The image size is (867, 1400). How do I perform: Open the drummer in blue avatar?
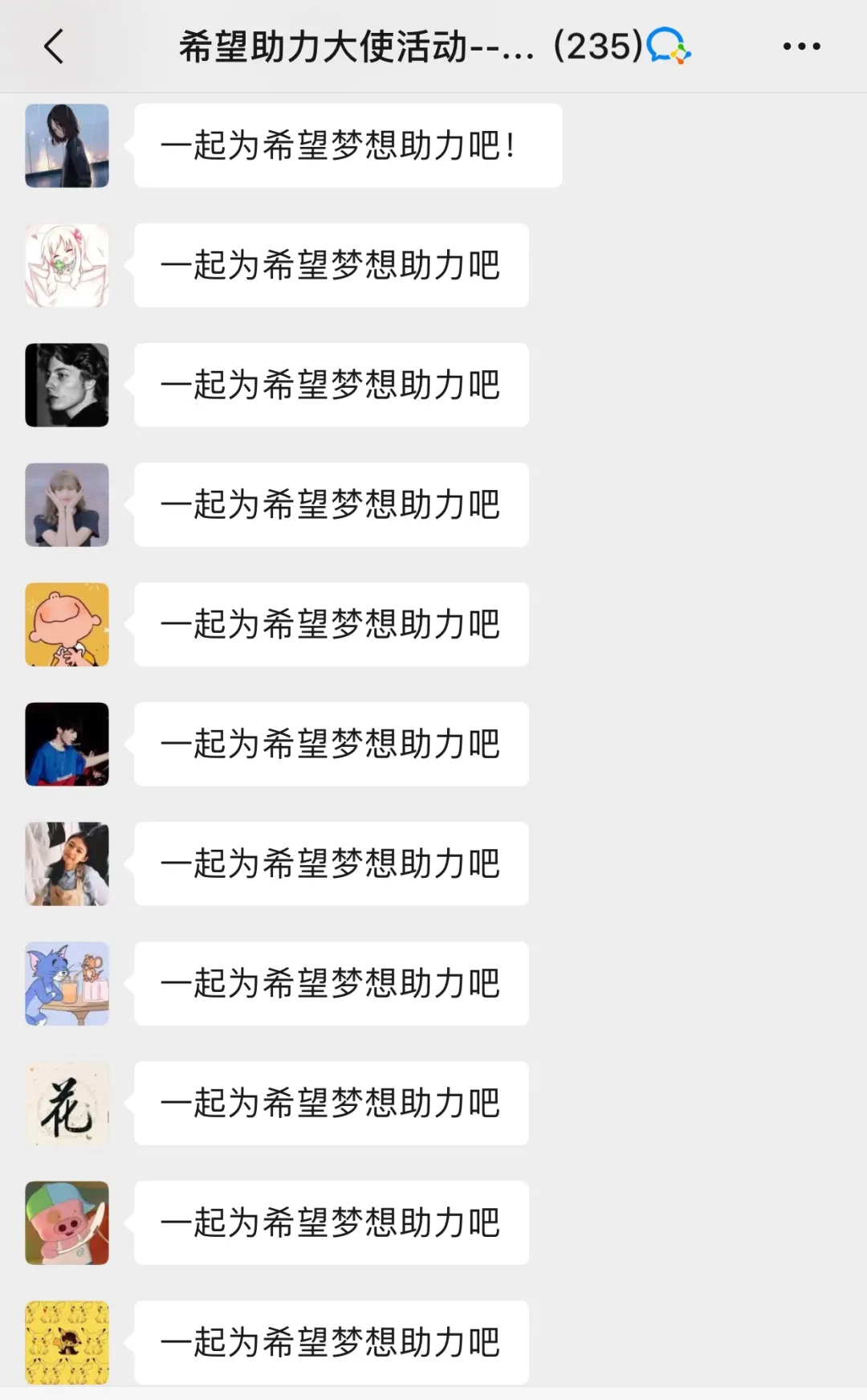coord(67,745)
